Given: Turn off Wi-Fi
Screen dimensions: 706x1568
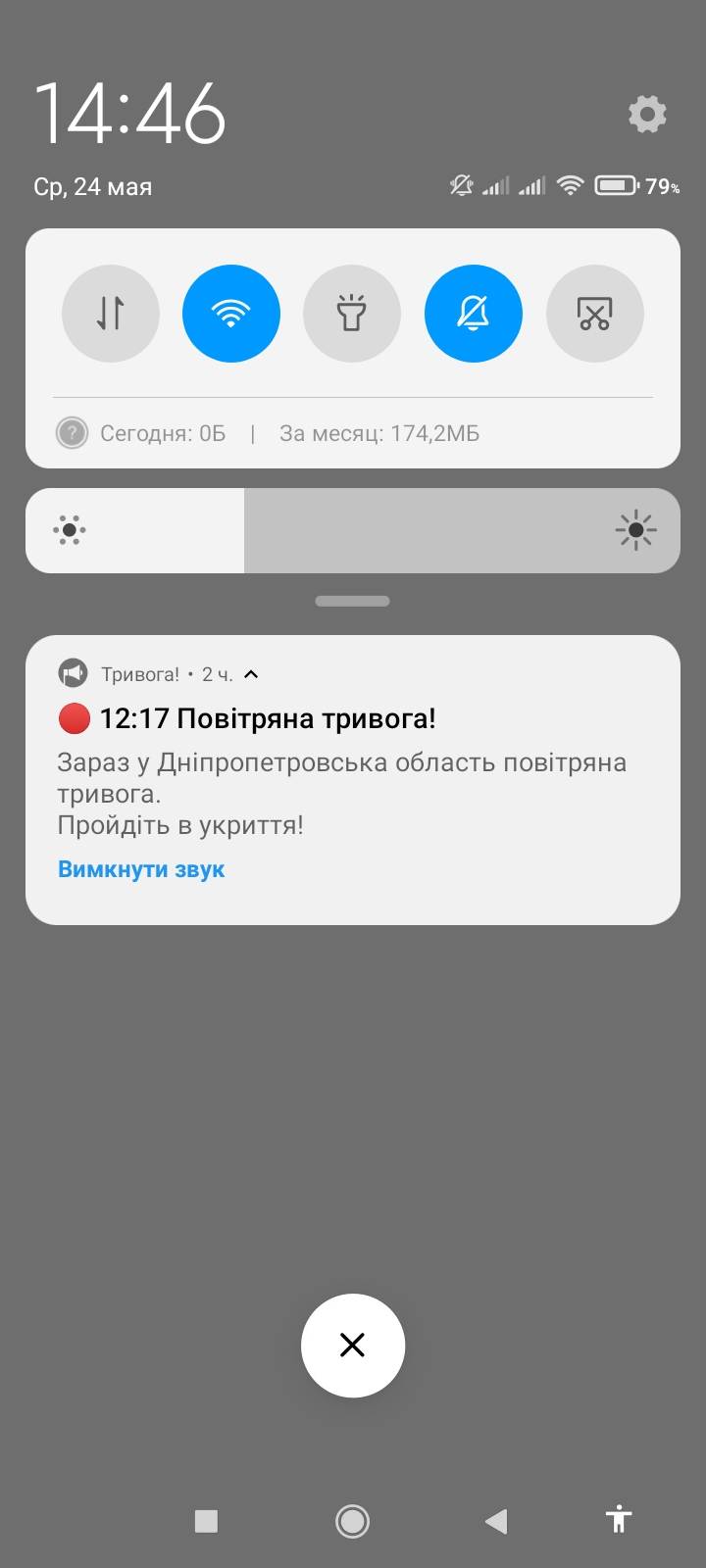Looking at the screenshot, I should click(x=231, y=314).
